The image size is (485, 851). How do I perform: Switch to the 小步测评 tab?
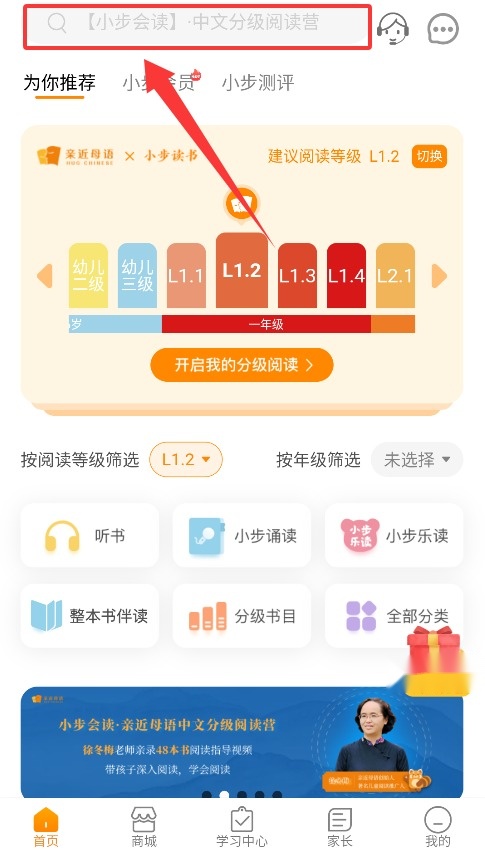coord(258,83)
